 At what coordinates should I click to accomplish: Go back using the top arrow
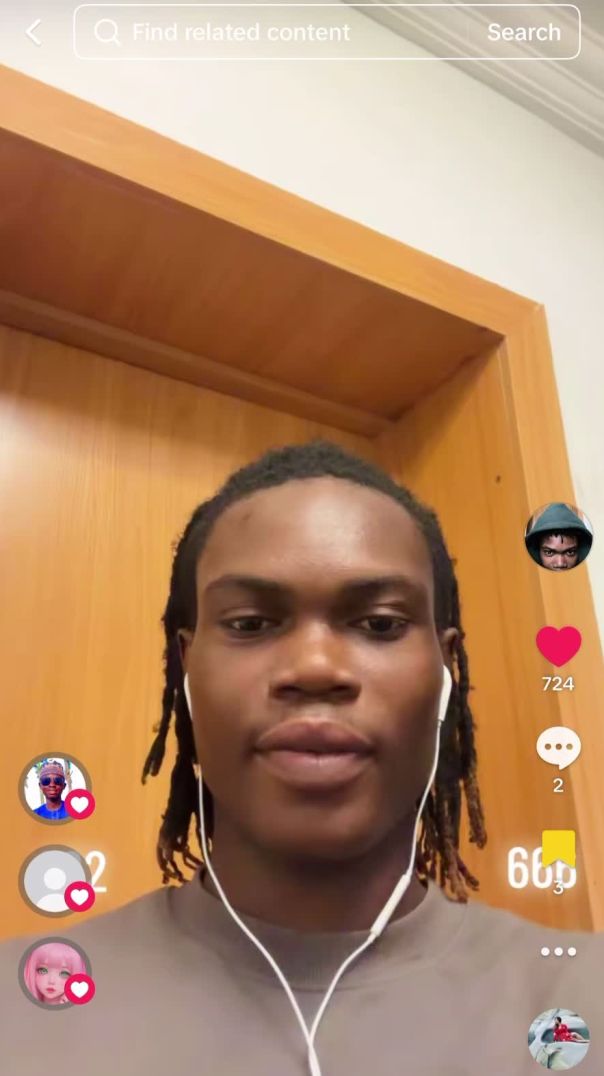point(33,32)
